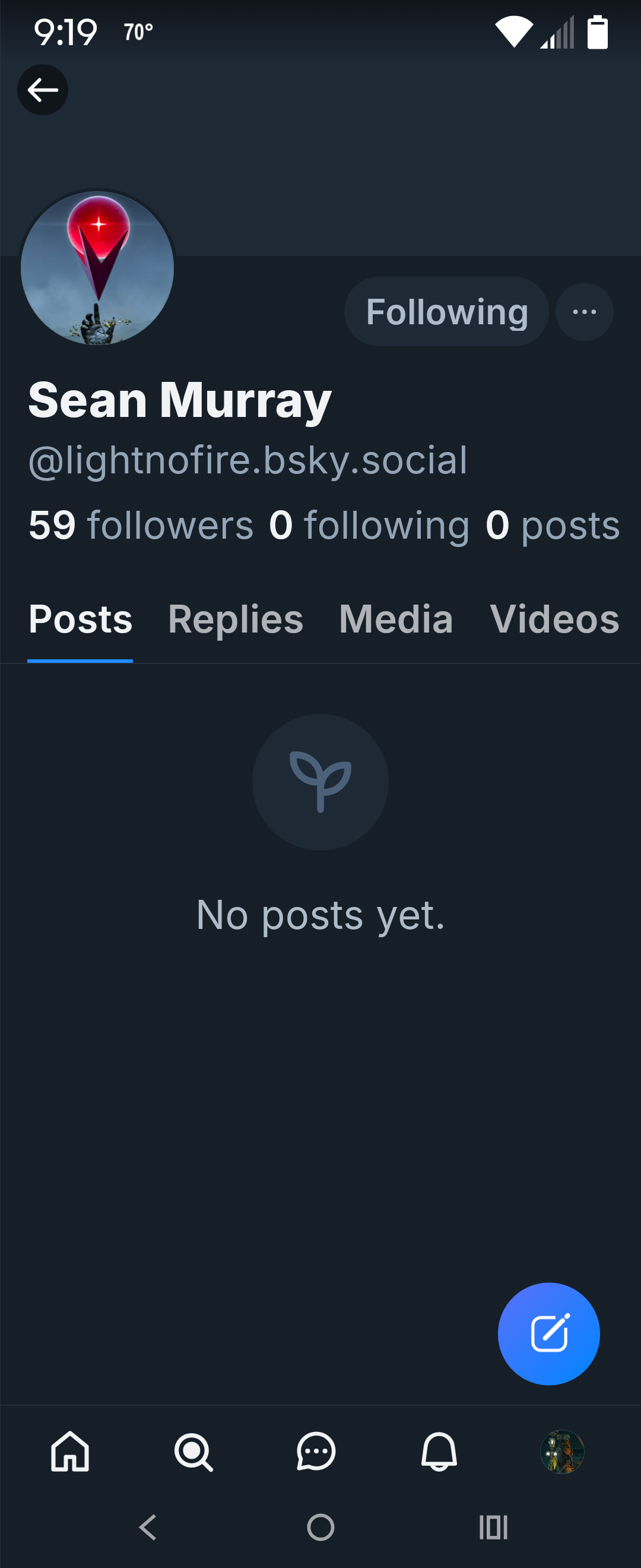Compose a new post
Image resolution: width=641 pixels, height=1568 pixels.
pyautogui.click(x=548, y=1333)
